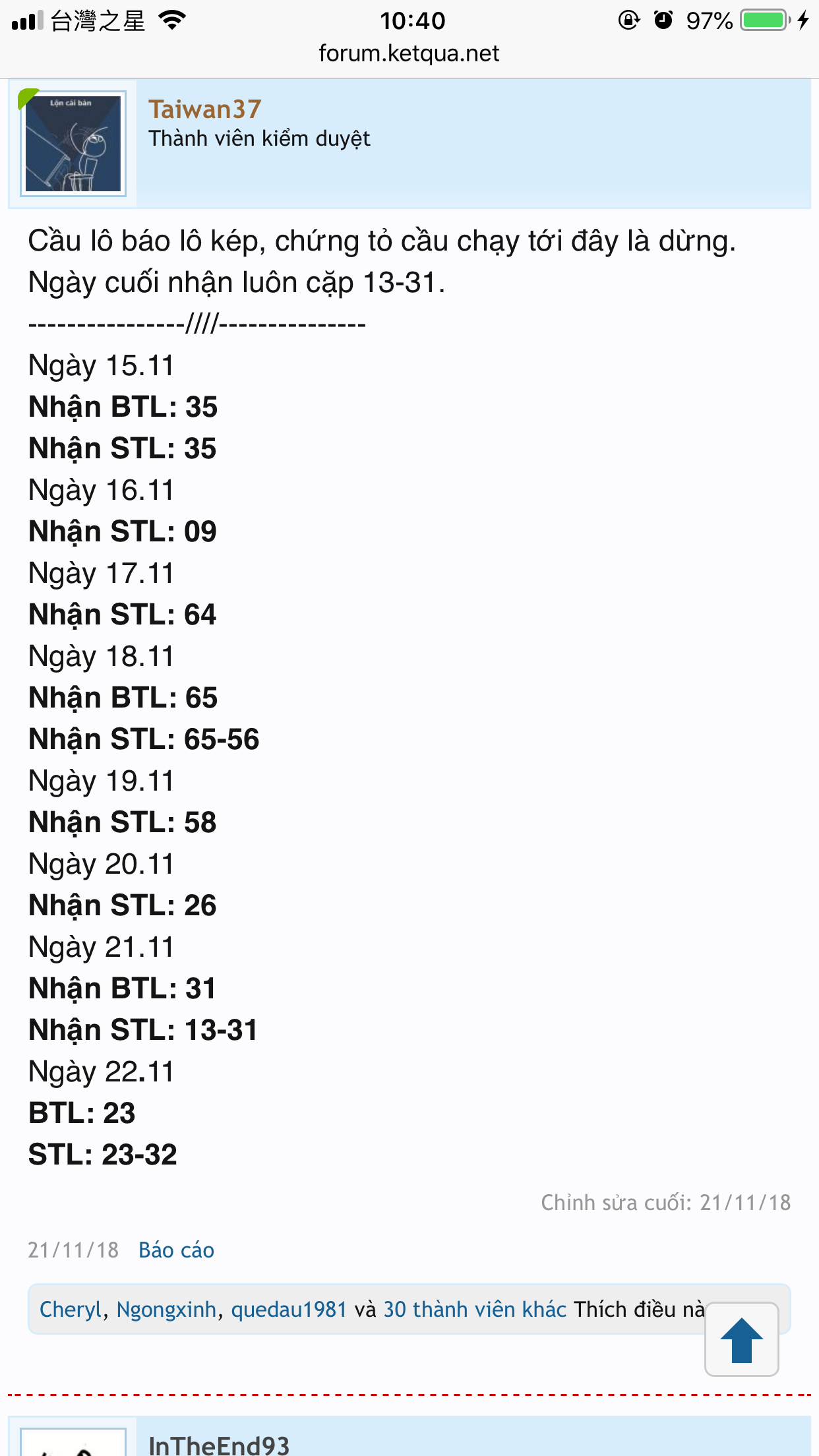Tap the forum.ketqua.net address bar
The height and width of the screenshot is (1456, 819).
point(409,53)
